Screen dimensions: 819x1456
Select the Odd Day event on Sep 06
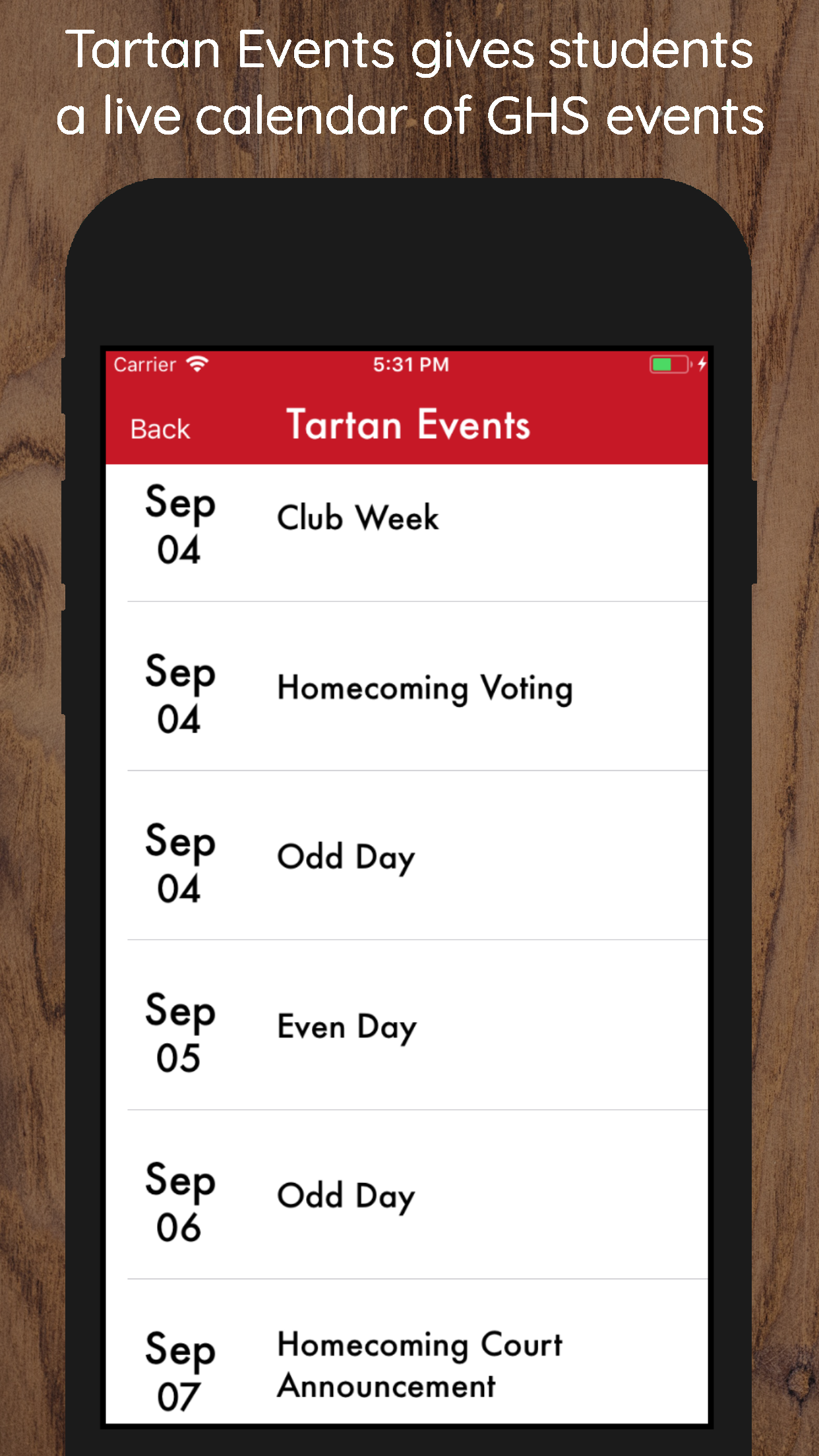pos(344,1196)
